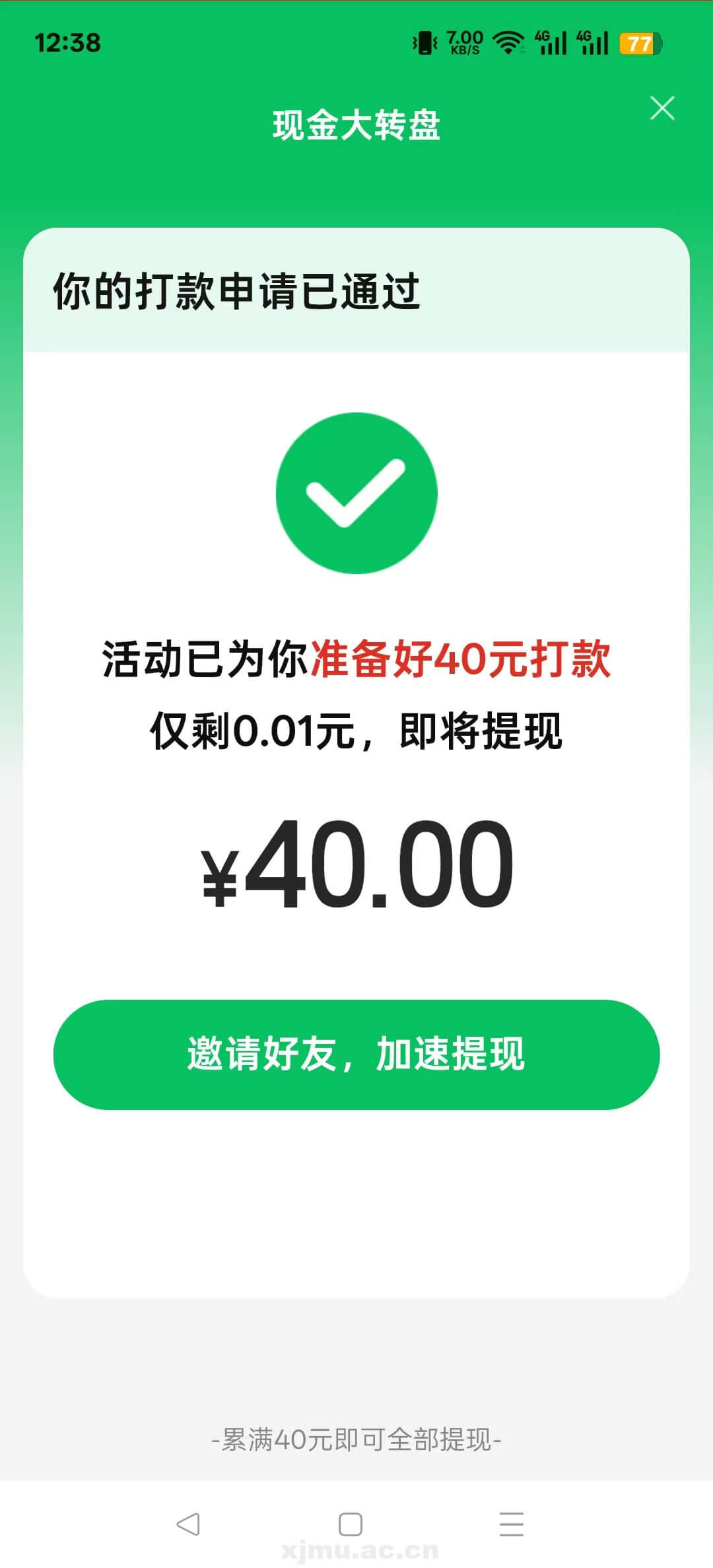The image size is (713, 1568).
Task: Go back with system back button
Action: (x=188, y=1524)
